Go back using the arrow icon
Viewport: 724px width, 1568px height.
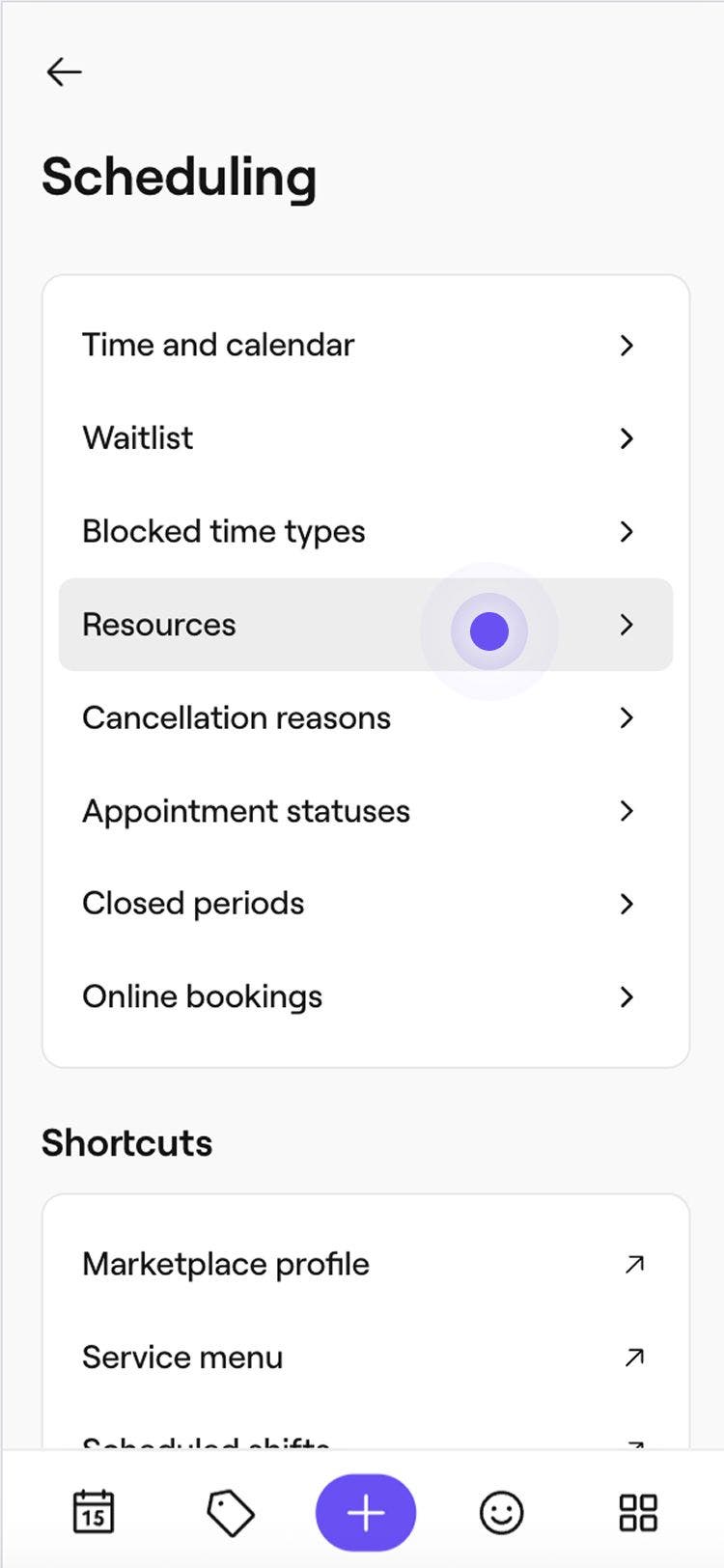[x=64, y=72]
